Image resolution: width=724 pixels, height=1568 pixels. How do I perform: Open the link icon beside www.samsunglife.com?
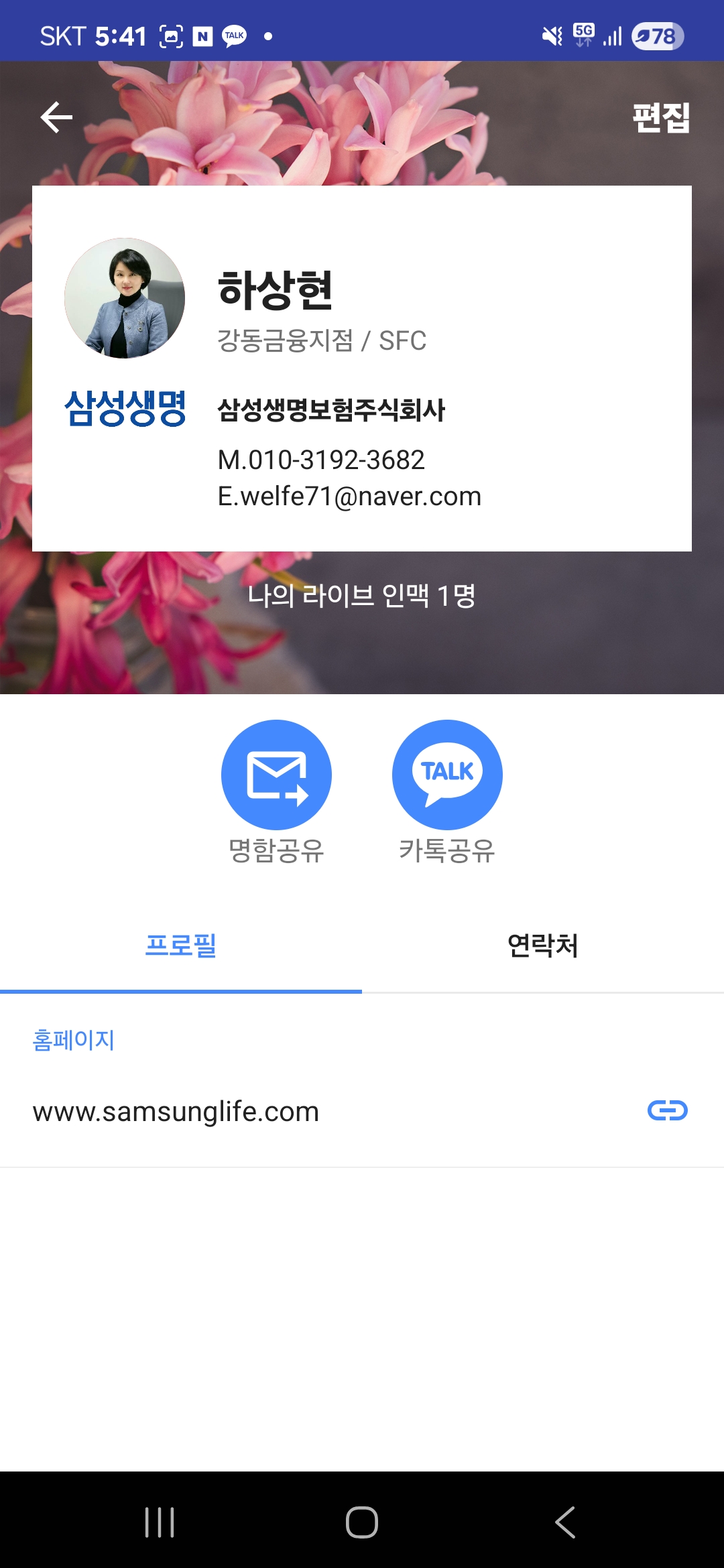pyautogui.click(x=667, y=1110)
